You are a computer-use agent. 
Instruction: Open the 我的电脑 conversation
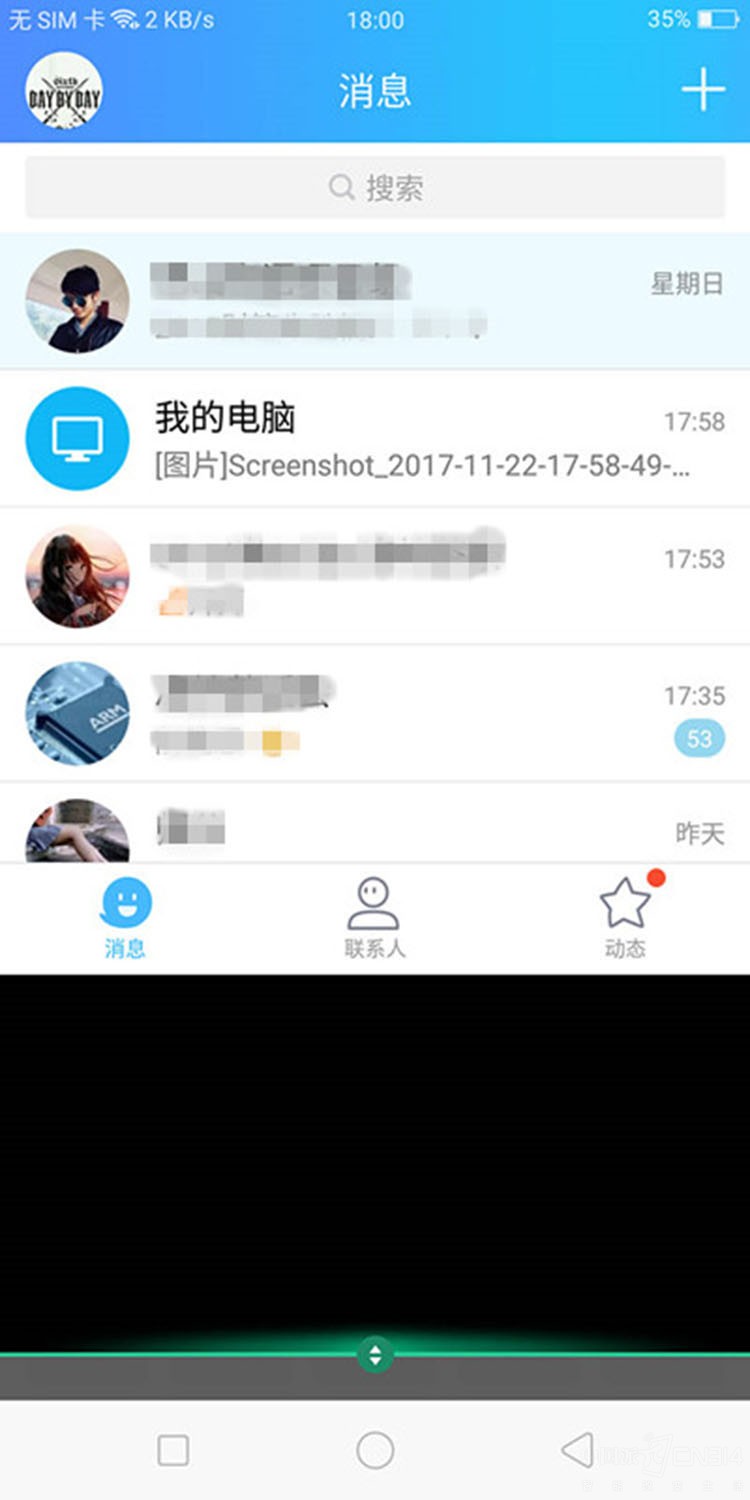coord(375,438)
